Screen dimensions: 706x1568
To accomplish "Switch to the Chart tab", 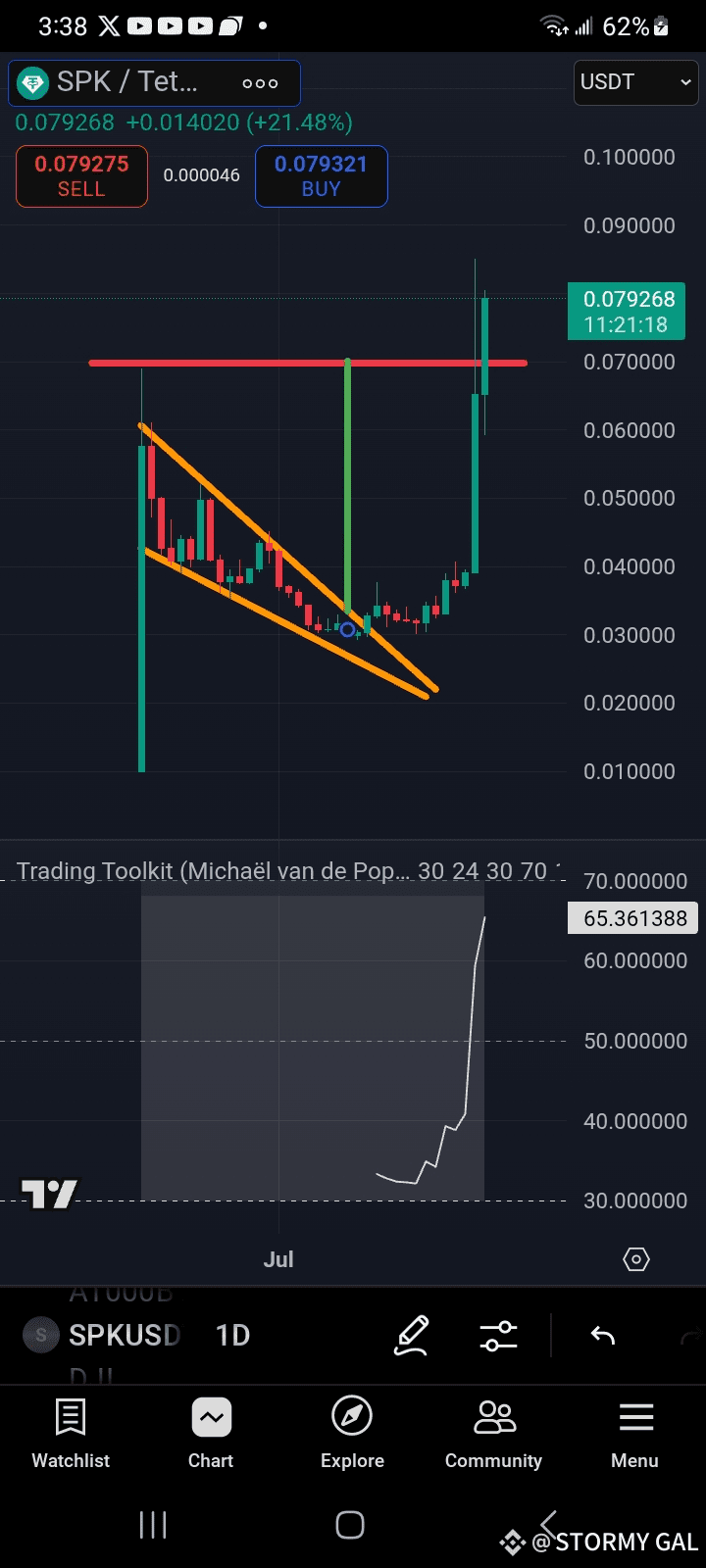I will click(x=211, y=1434).
